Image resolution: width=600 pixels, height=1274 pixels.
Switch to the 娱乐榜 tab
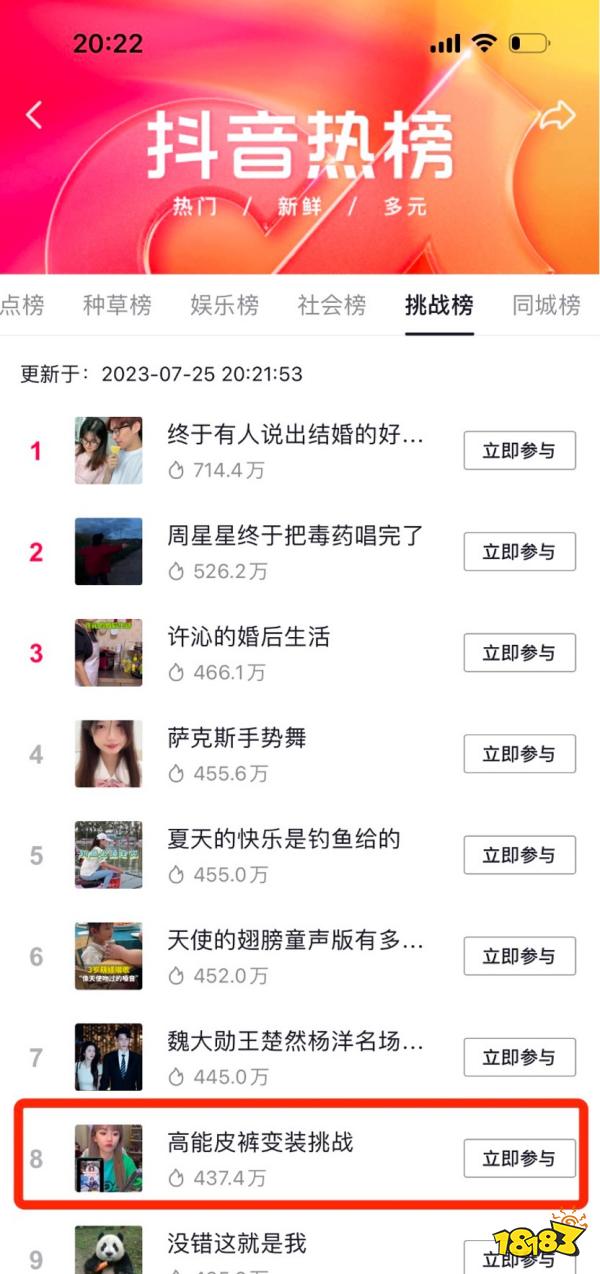pos(224,305)
